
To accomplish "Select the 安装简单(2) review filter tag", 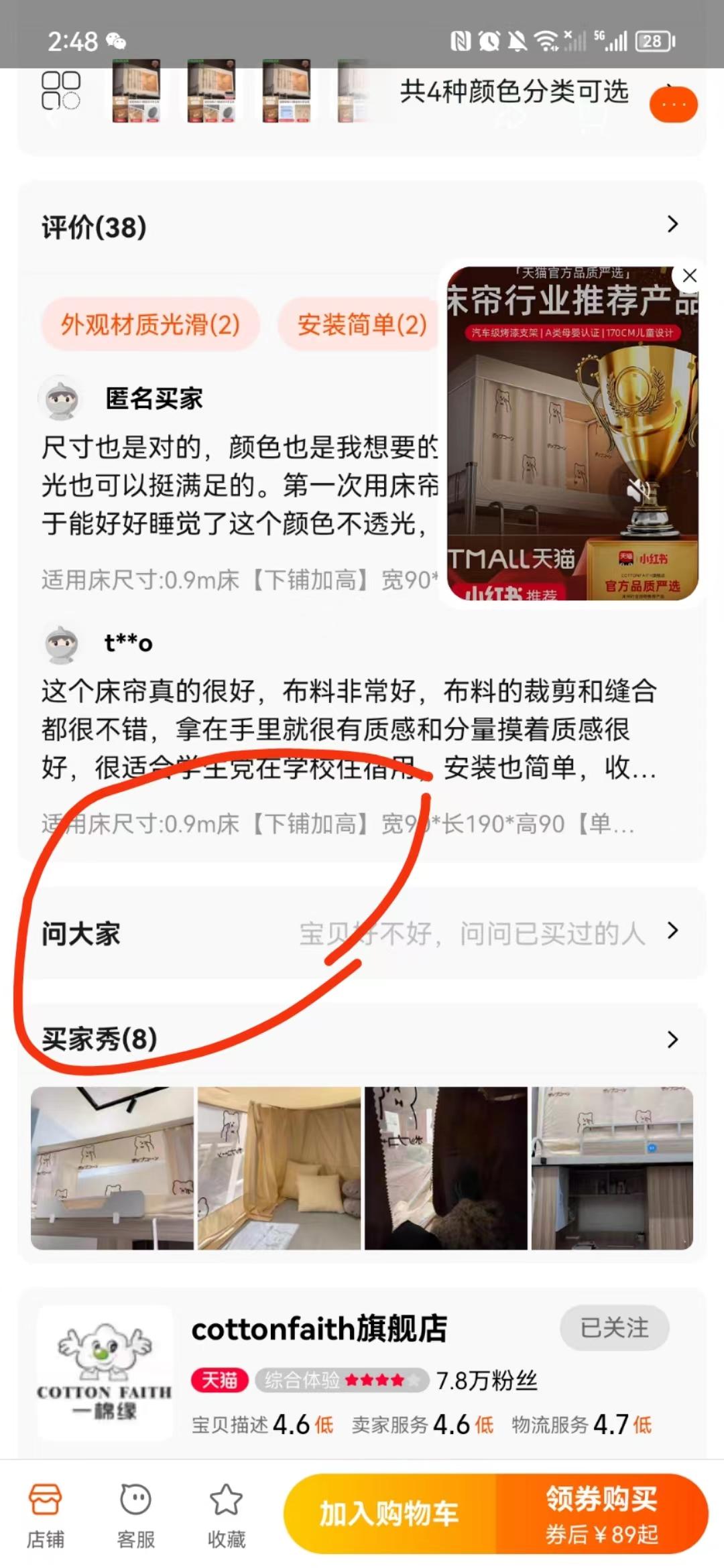I will [x=362, y=324].
